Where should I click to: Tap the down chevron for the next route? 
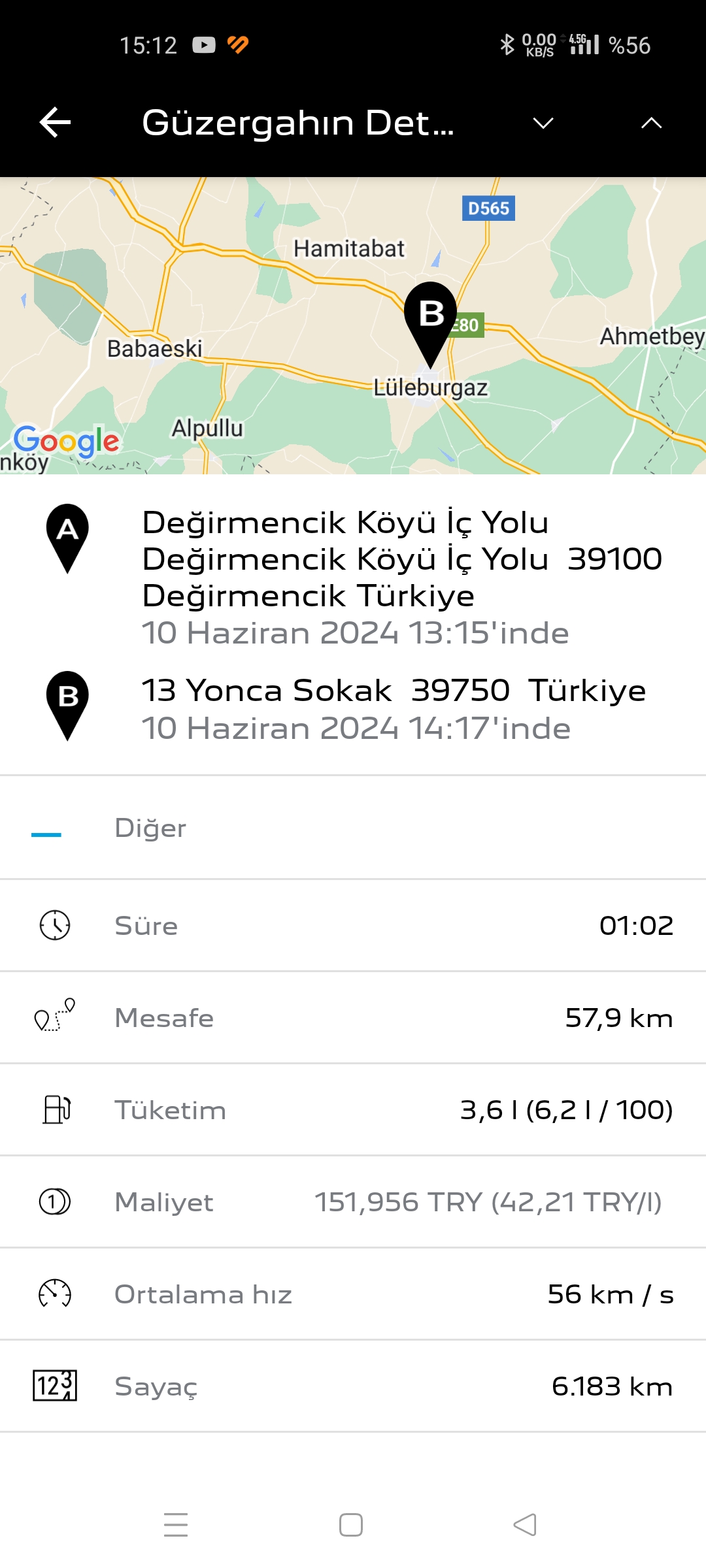pos(543,123)
